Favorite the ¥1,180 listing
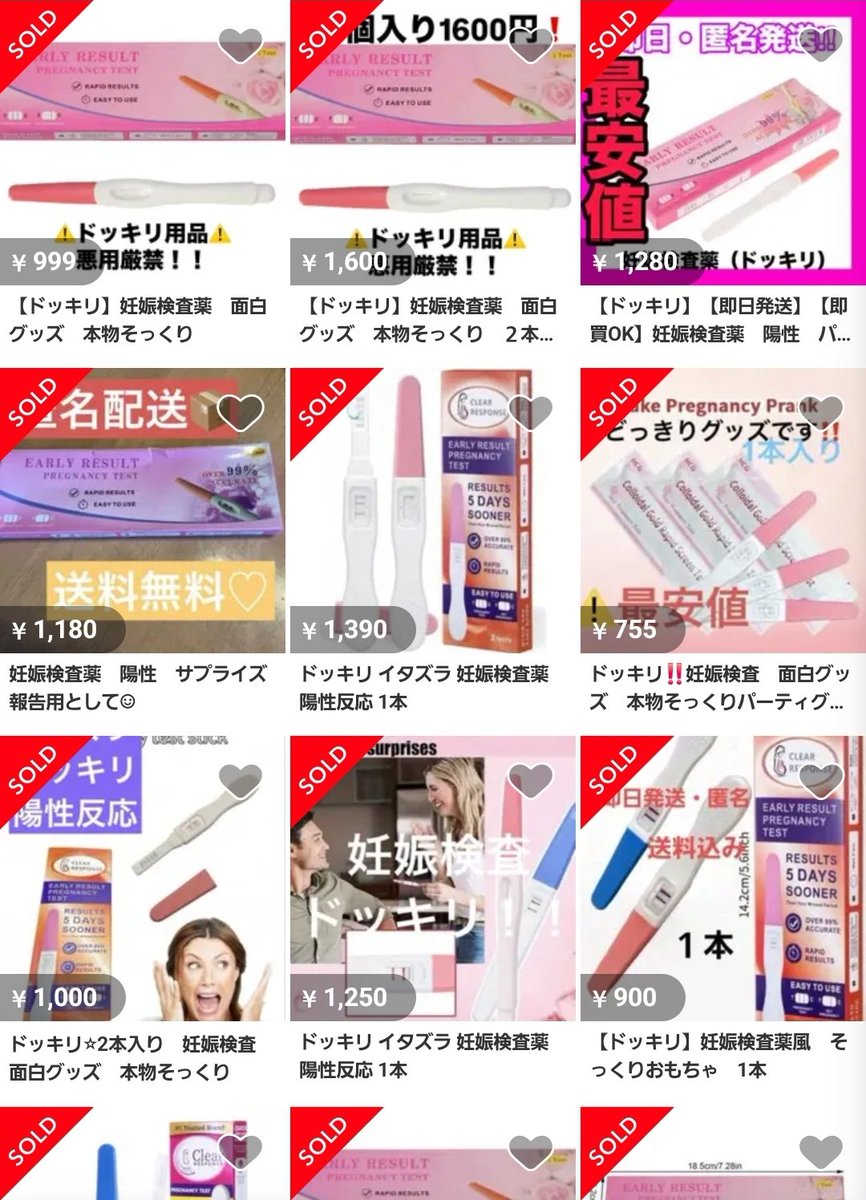Screen dimensions: 866x1200 (x=240, y=412)
